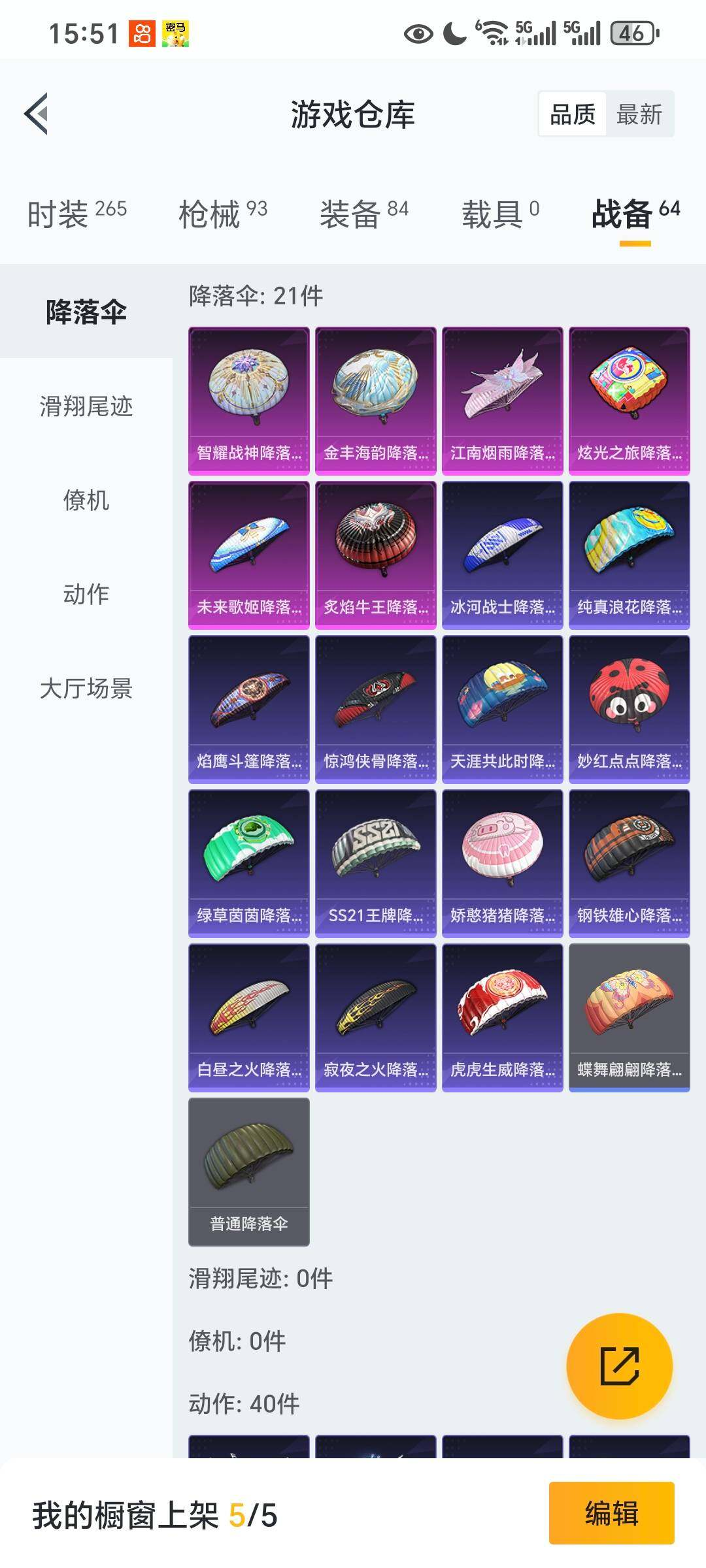This screenshot has height=1568, width=706.
Task: Select the 载具 tab
Action: click(500, 214)
